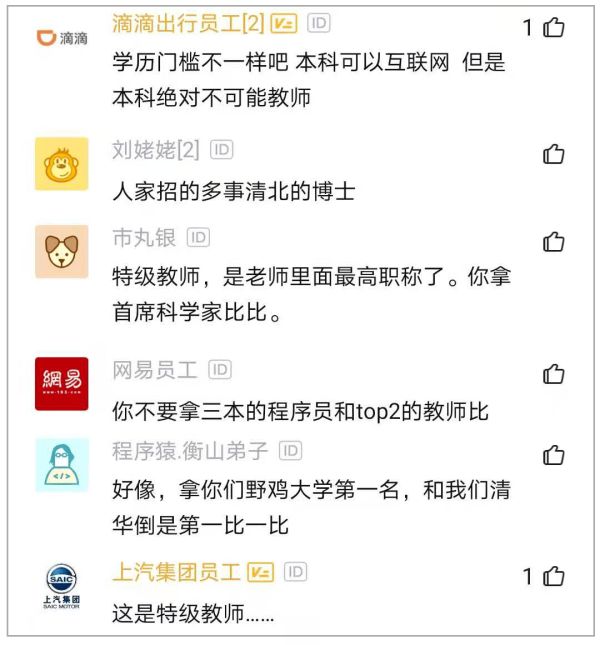The width and height of the screenshot is (600, 645).
Task: Like the comment by 滴滴出行员工
Action: tap(554, 27)
